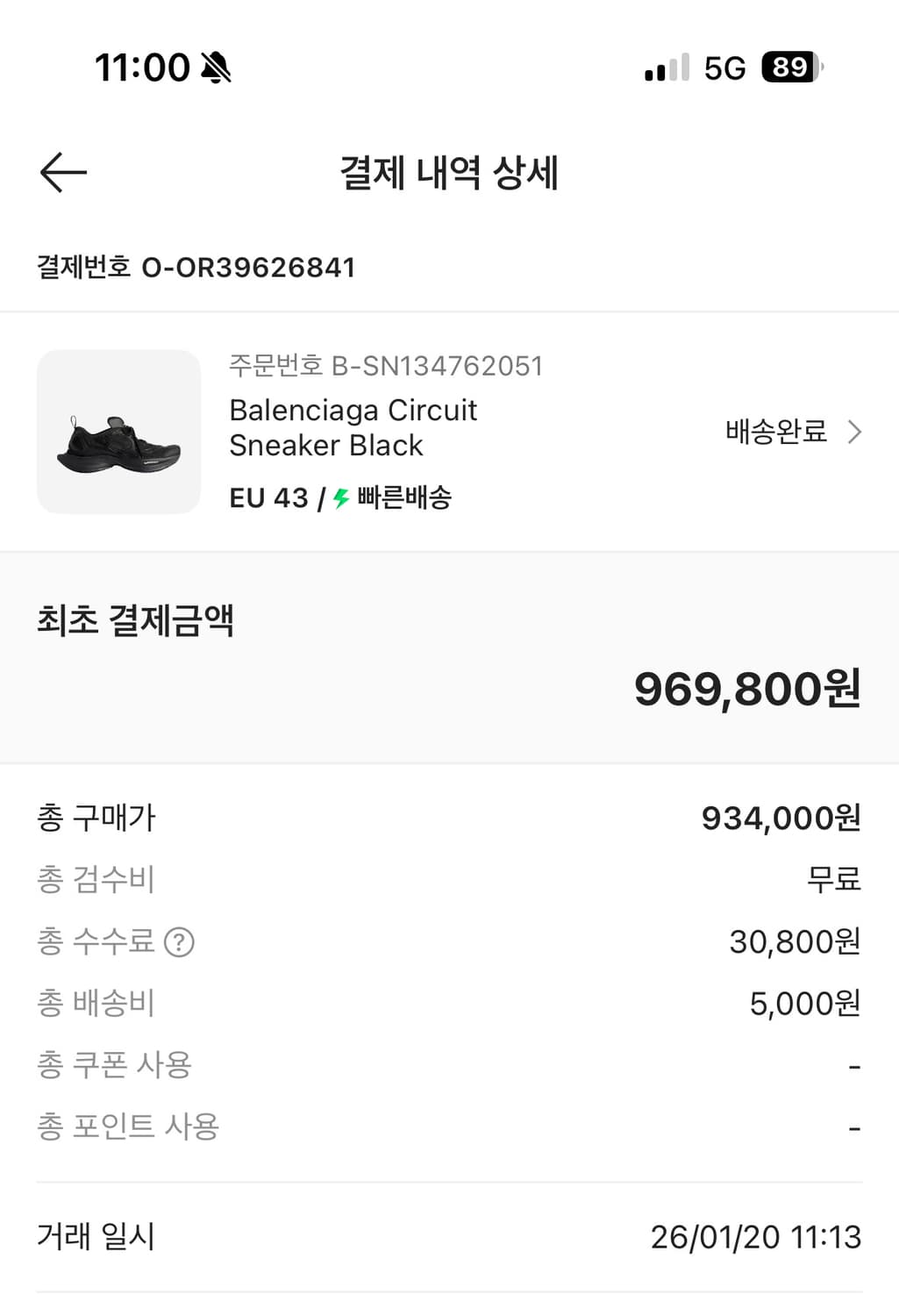Open order B-SN134762051 details
The image size is (899, 1316).
tap(386, 367)
